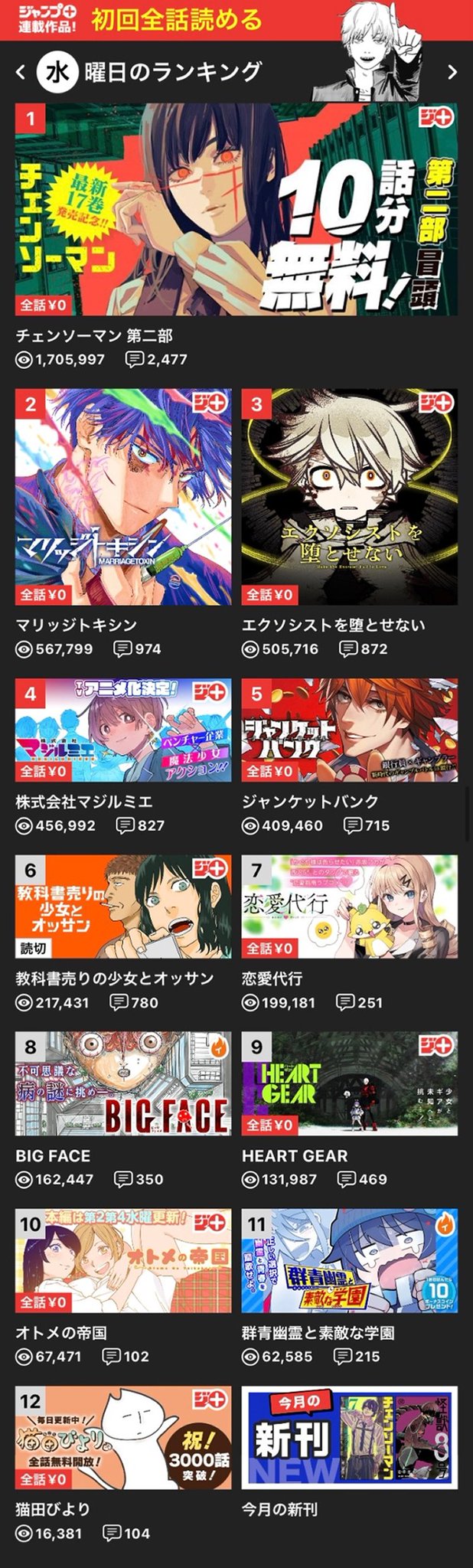
Task: View 今月の新刊 new releases
Action: pyautogui.click(x=350, y=1437)
